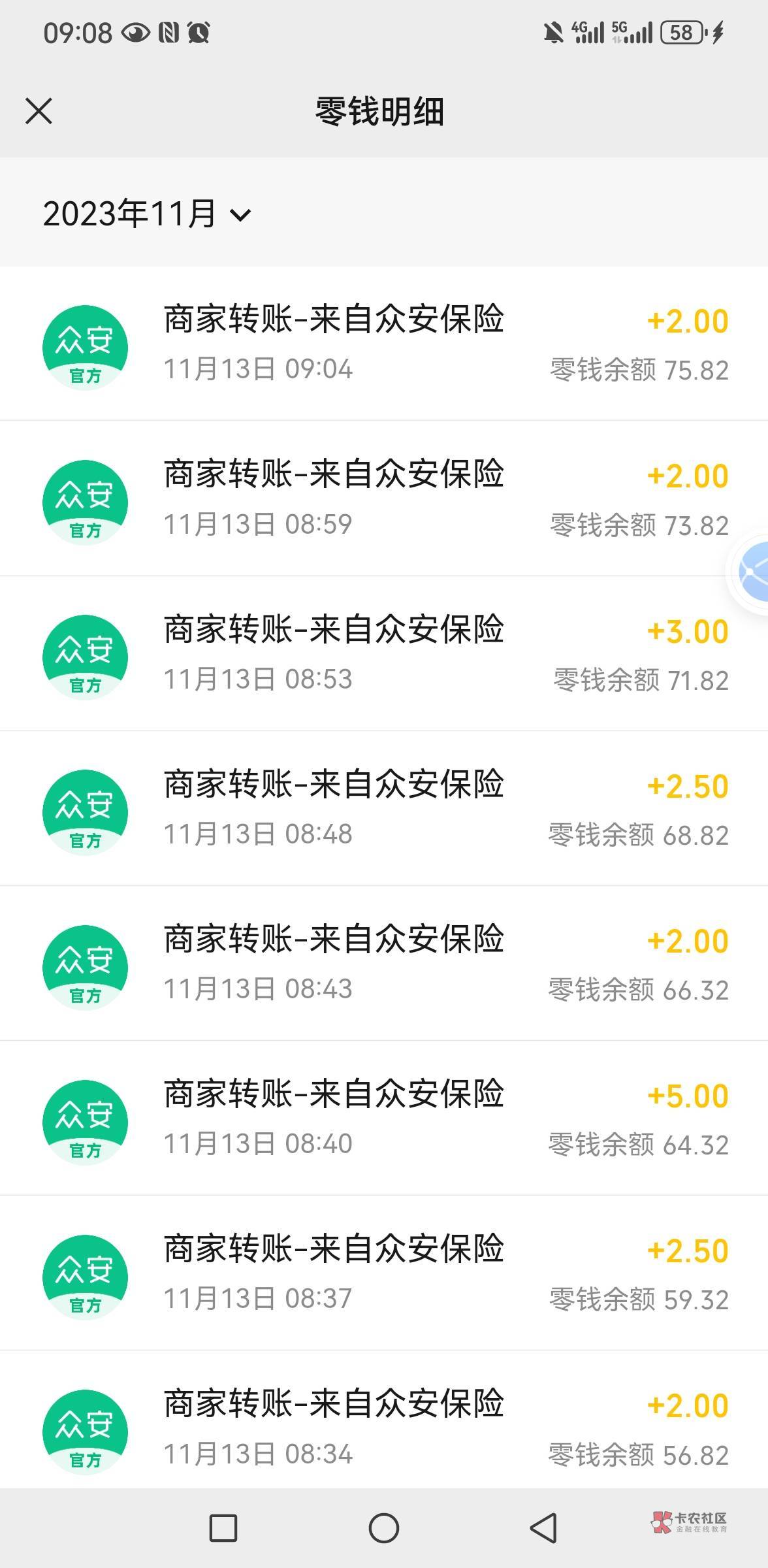Open the recent apps overview
Viewport: 768px width, 1568px height.
(223, 1528)
